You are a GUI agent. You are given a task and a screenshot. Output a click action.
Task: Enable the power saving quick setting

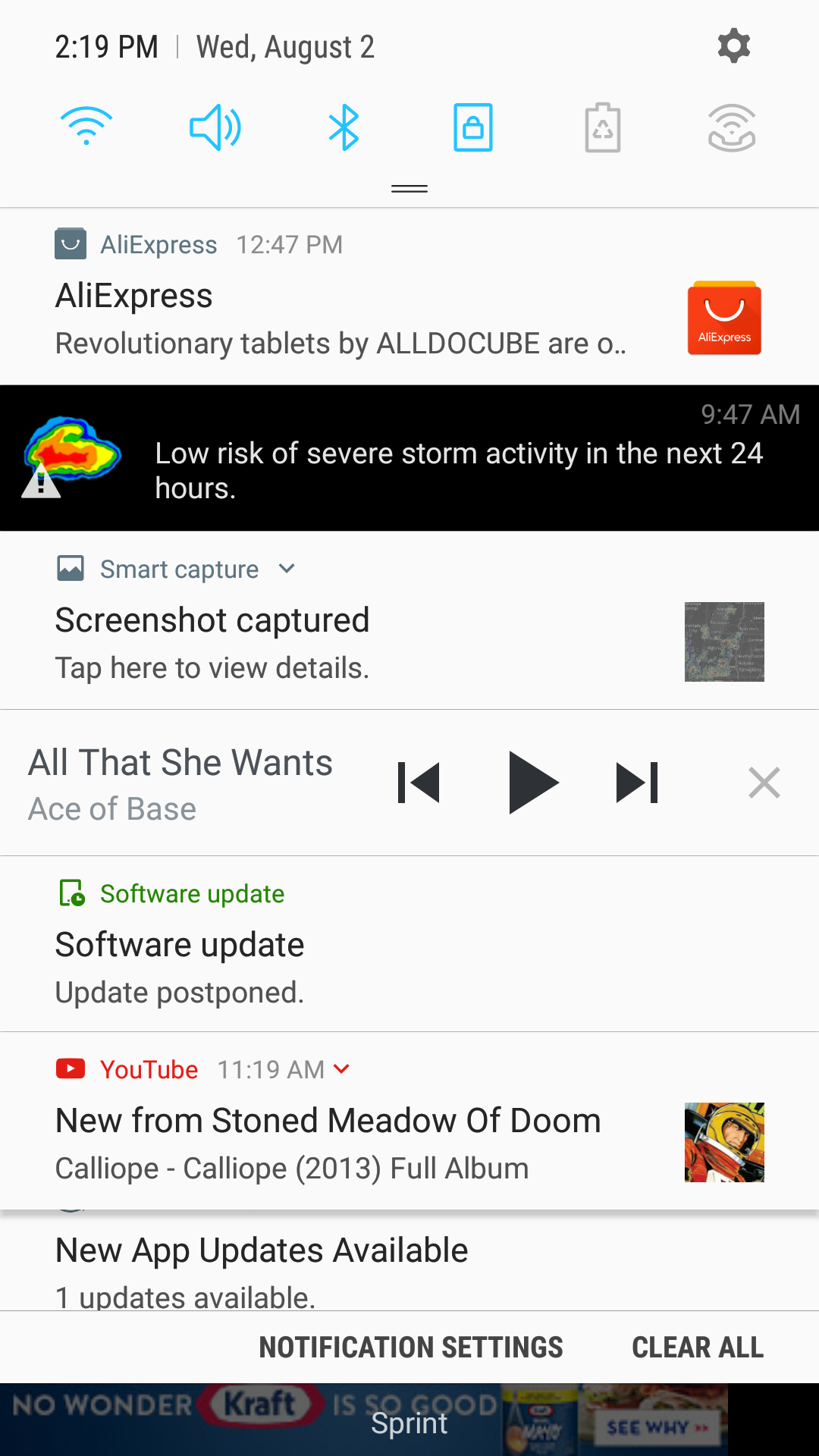click(603, 127)
